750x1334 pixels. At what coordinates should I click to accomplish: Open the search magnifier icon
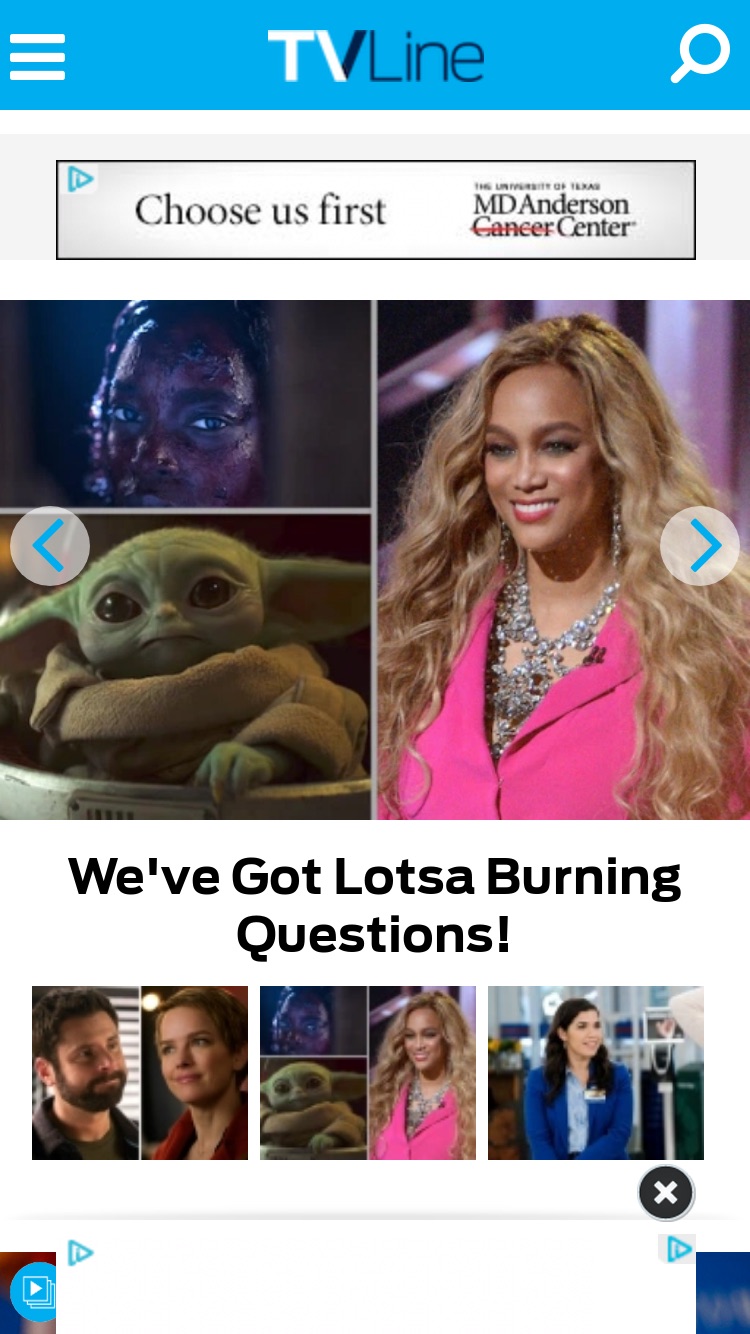700,53
